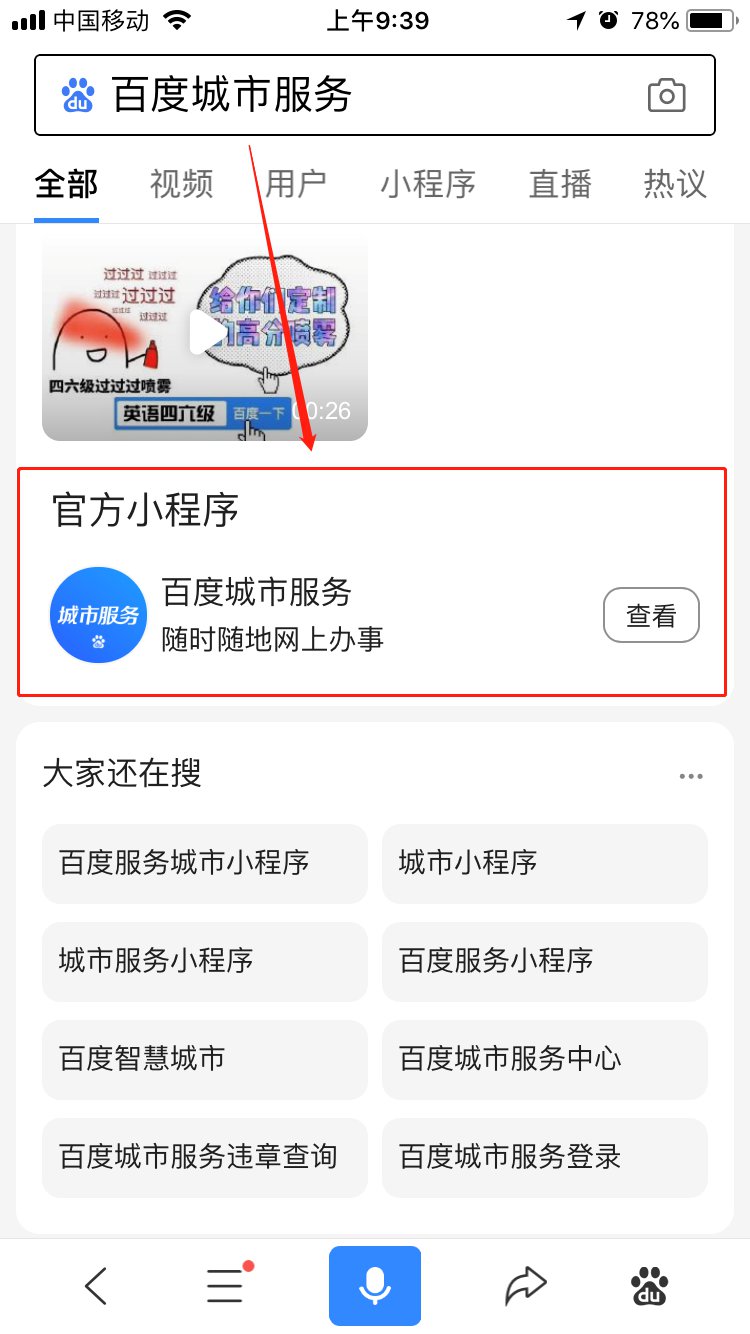Tap 查看 for 百度城市服务 mini program

[x=651, y=615]
